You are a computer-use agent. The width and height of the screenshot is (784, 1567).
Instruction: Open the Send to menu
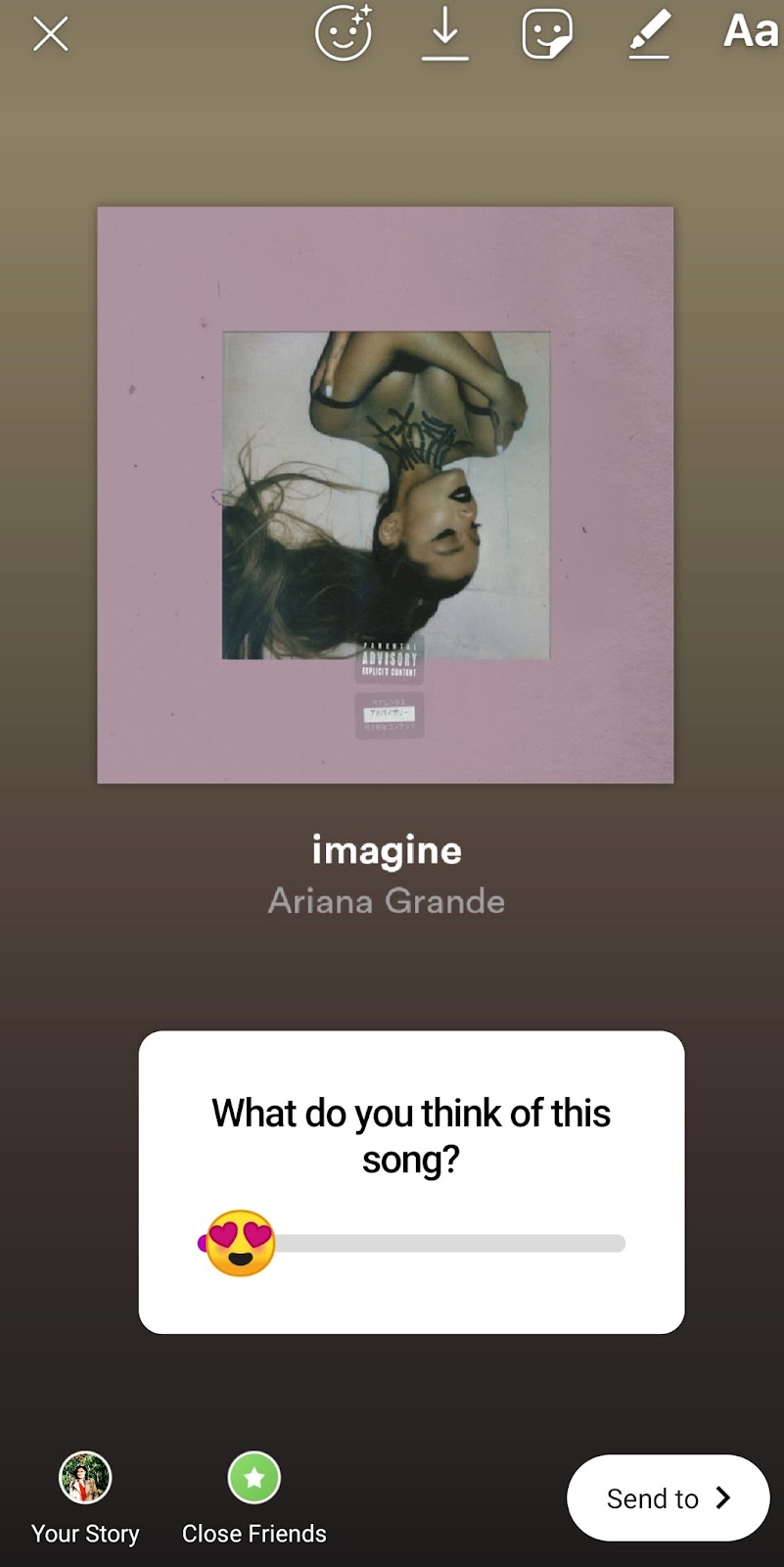668,1497
